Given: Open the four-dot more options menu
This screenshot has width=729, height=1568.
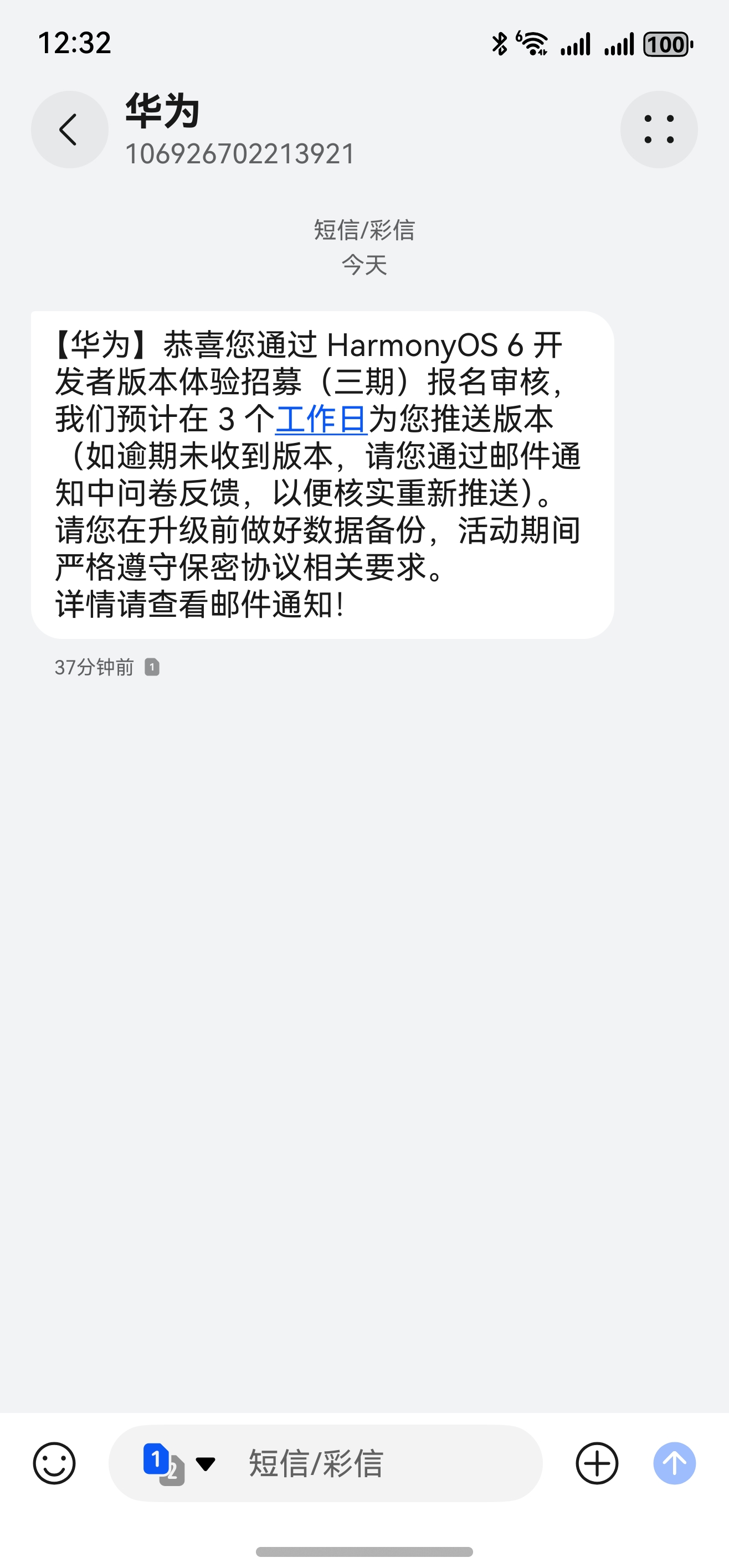Looking at the screenshot, I should click(660, 129).
